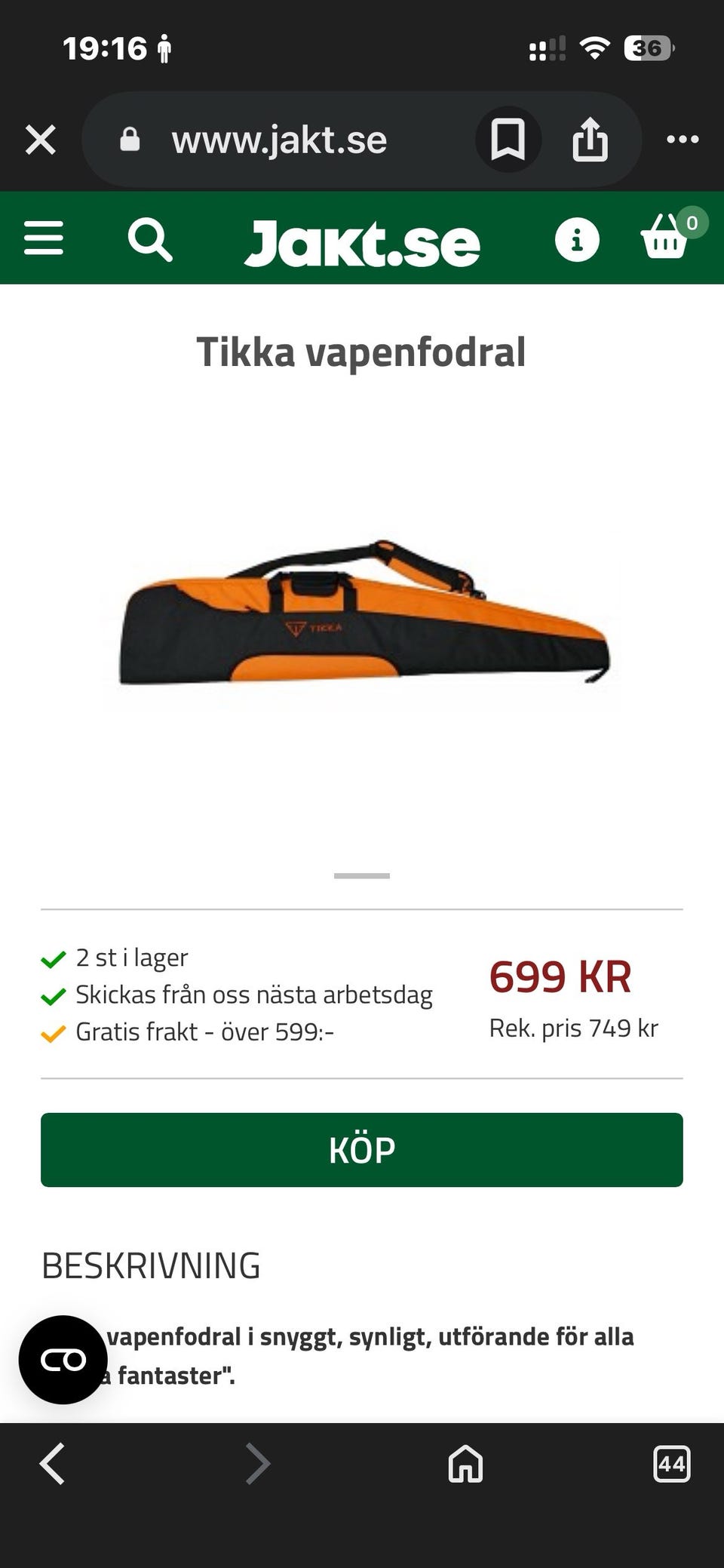
Task: Tap the www.jakt.se address bar
Action: point(279,140)
